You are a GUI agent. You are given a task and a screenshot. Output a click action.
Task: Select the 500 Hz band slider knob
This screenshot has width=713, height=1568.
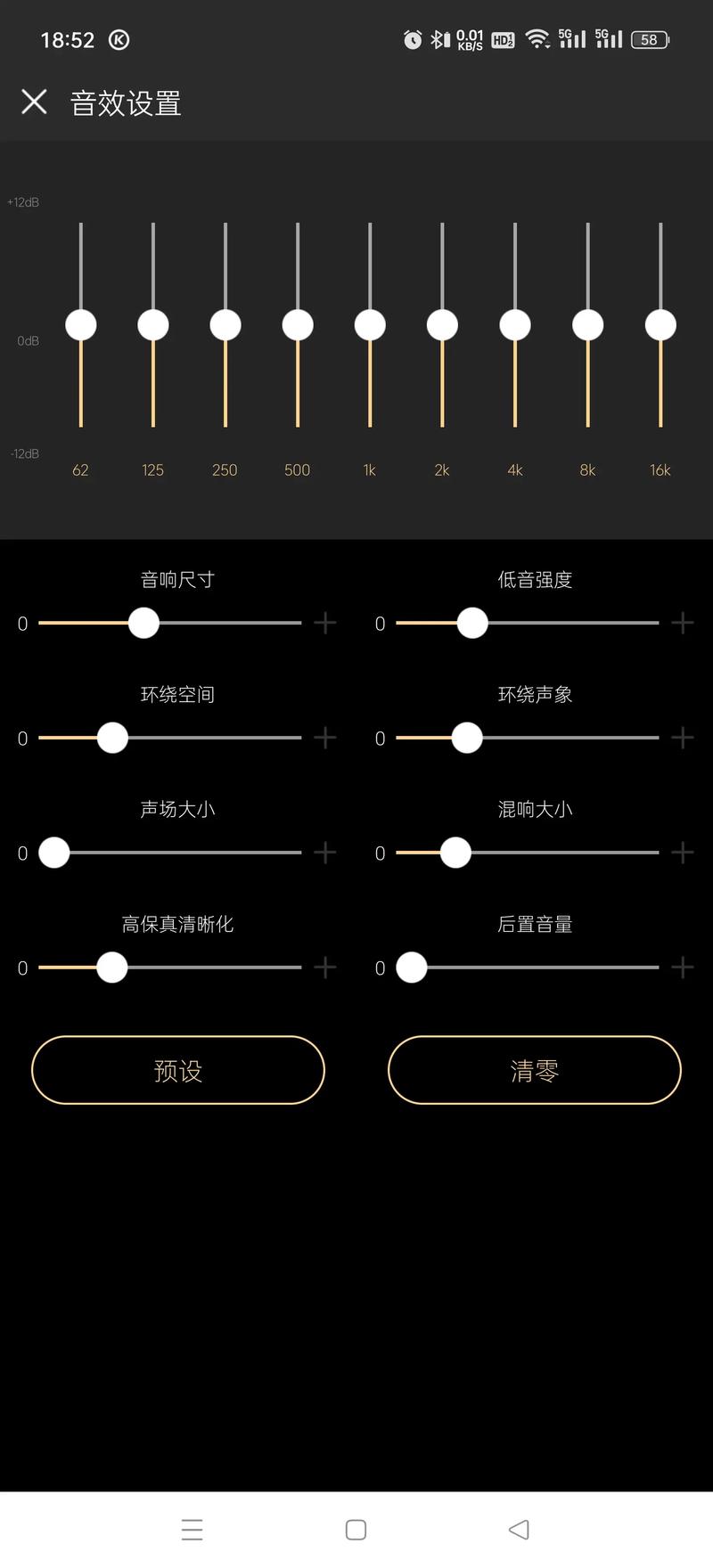(x=298, y=325)
